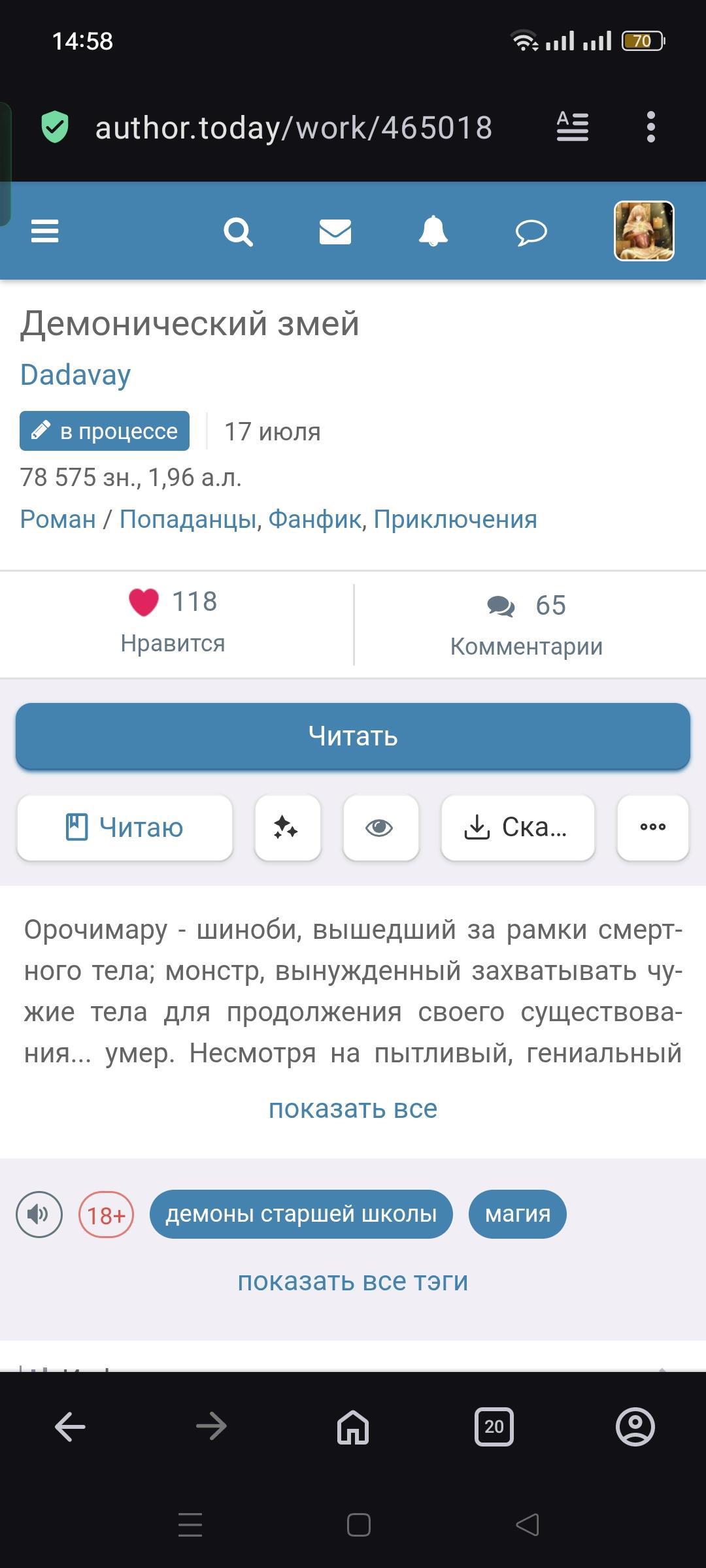
Task: Open author Dadavay's profile
Action: (75, 375)
